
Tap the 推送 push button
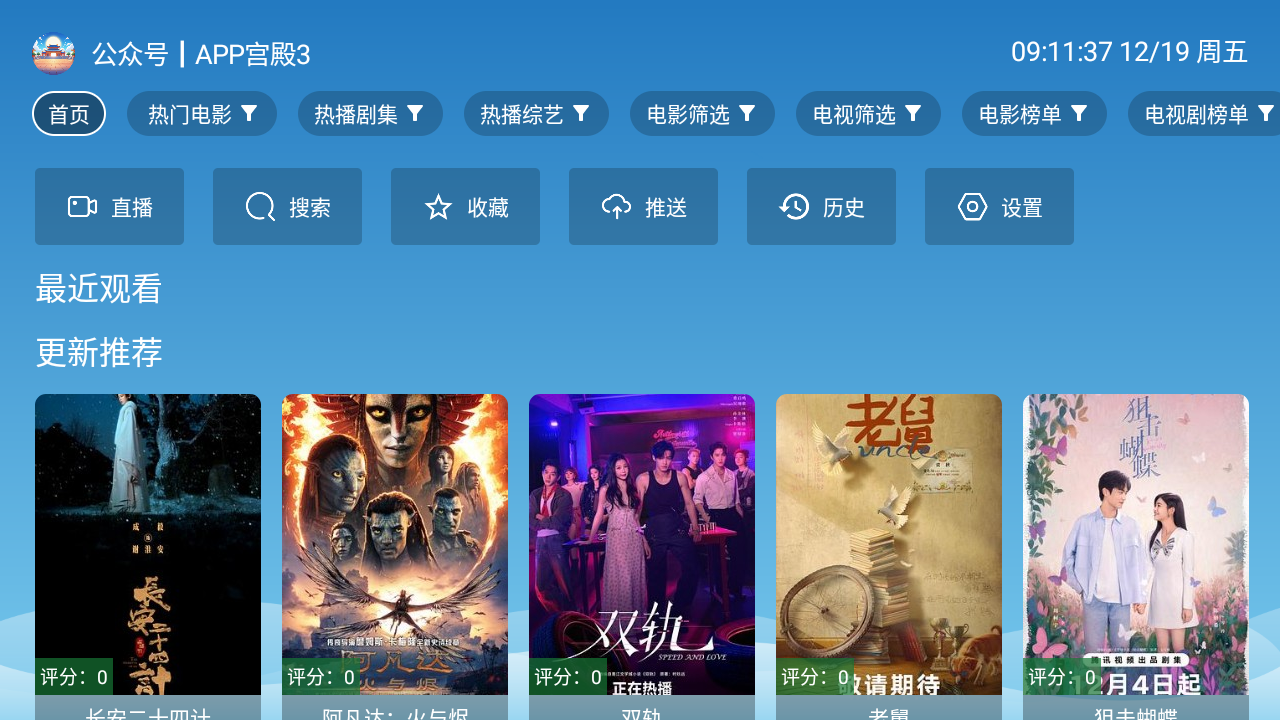pyautogui.click(x=643, y=207)
